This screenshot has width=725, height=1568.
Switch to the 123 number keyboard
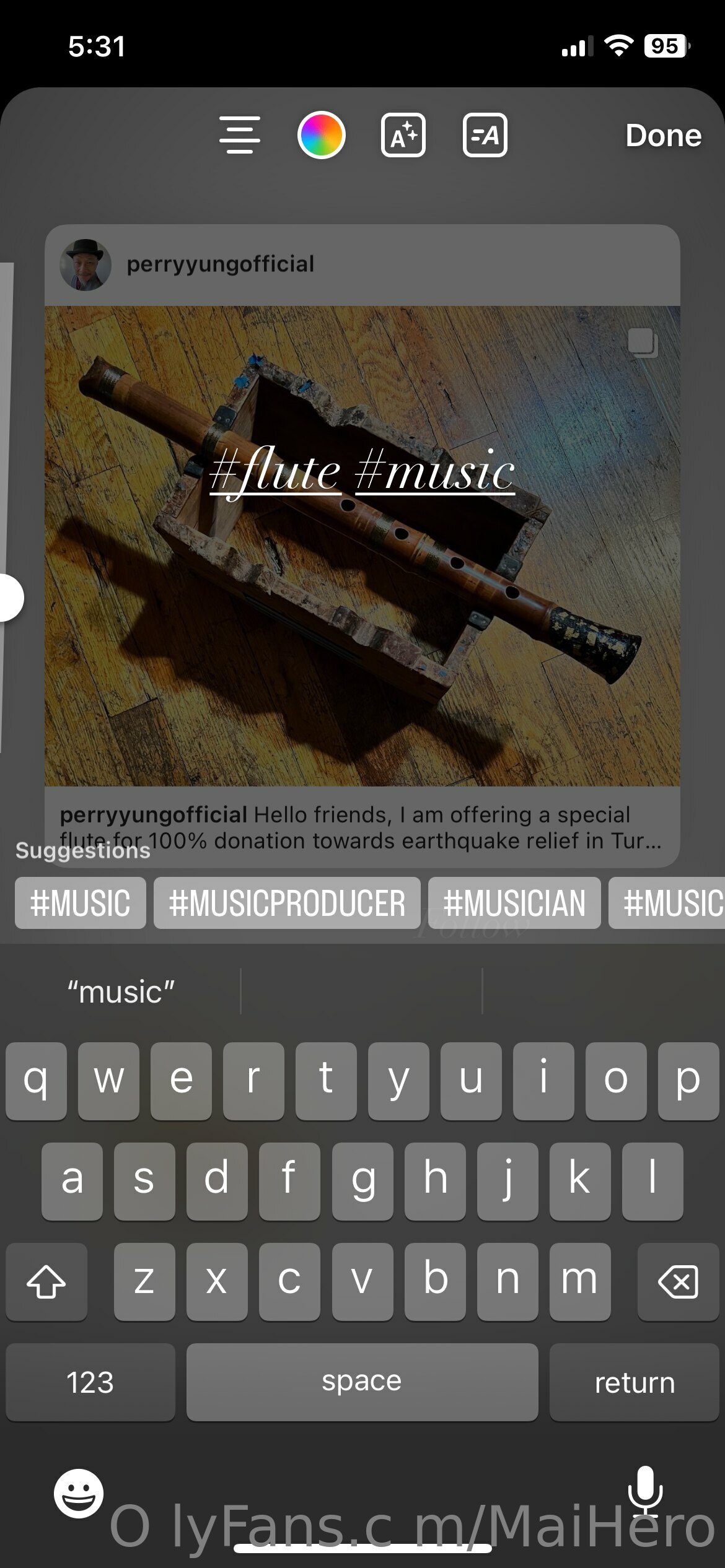90,1382
